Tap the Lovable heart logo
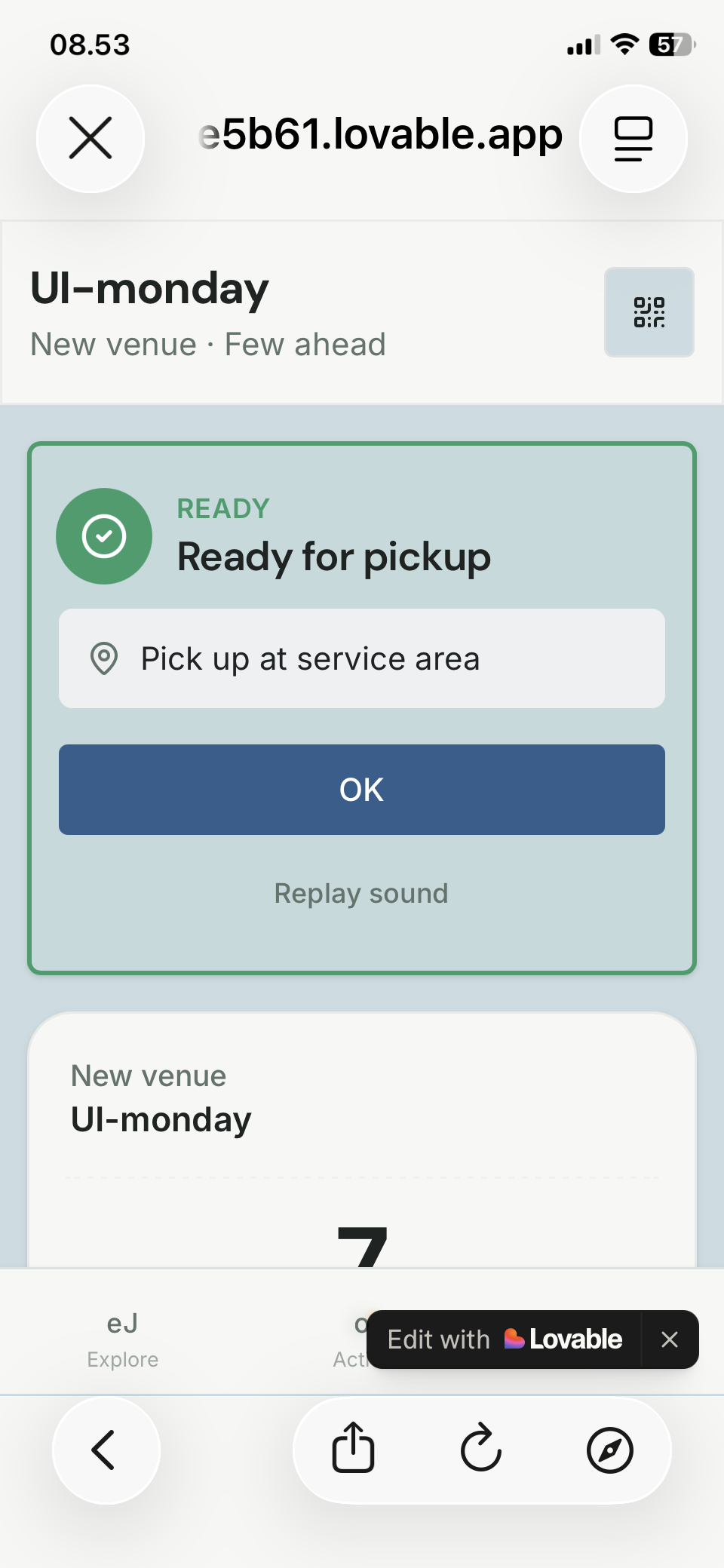Viewport: 724px width, 1568px height. 515,1339
